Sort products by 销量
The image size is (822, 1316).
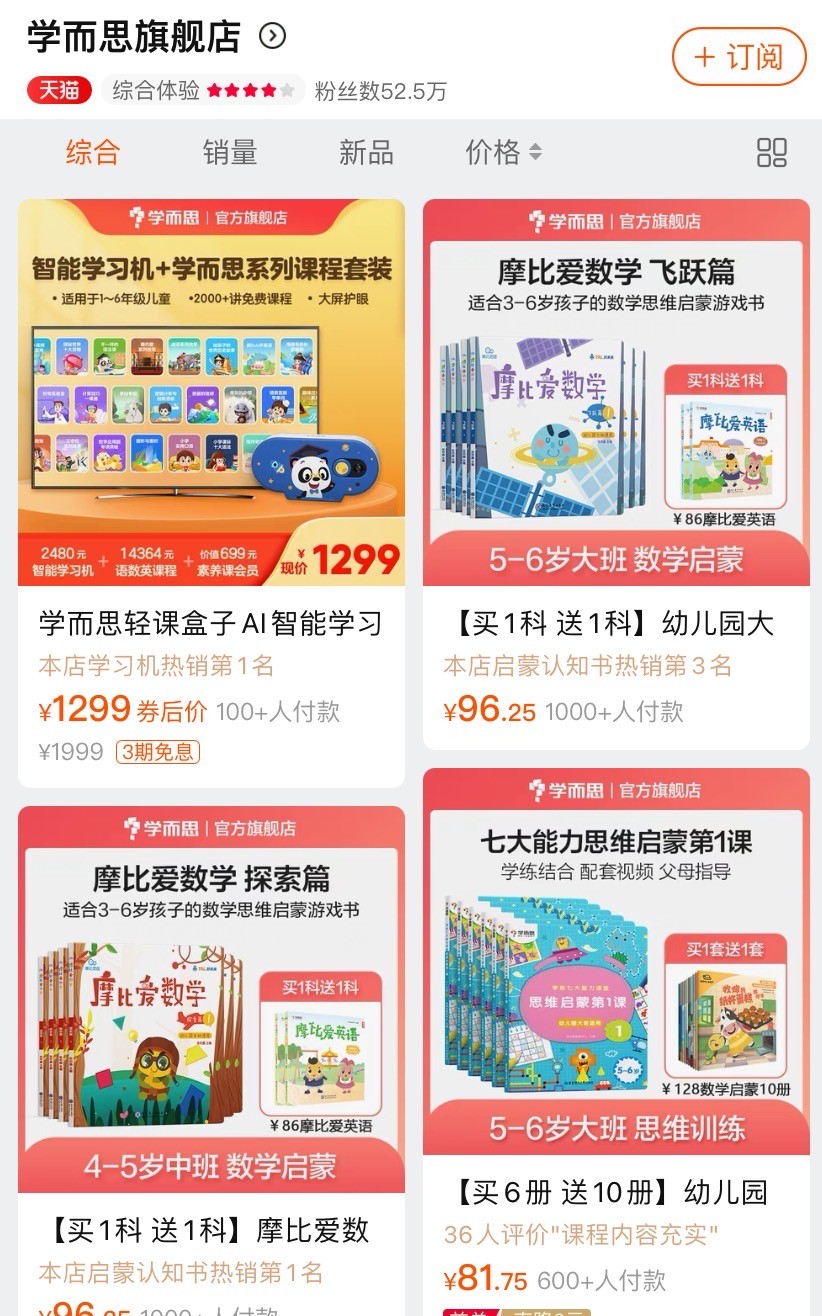tap(230, 152)
